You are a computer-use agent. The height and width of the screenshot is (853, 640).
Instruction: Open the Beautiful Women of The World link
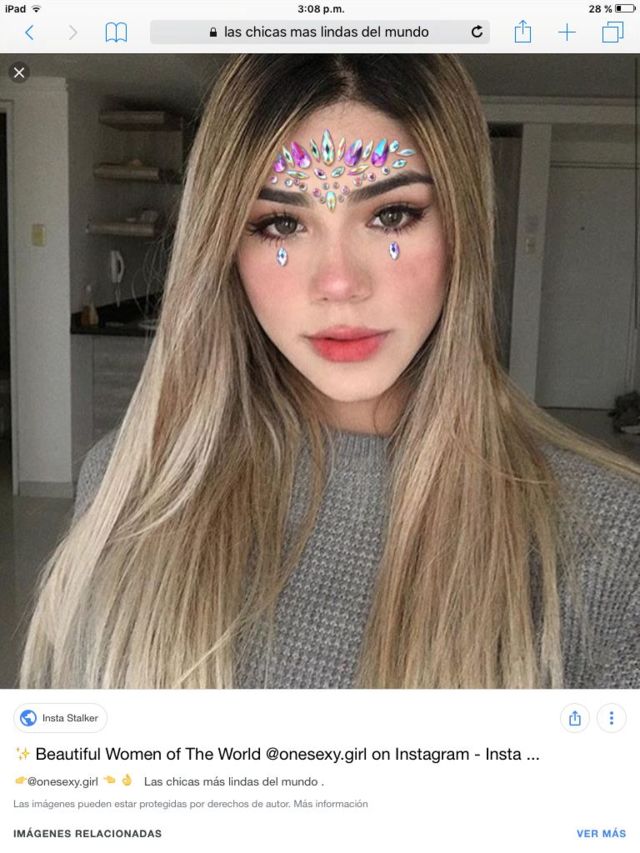(x=278, y=754)
